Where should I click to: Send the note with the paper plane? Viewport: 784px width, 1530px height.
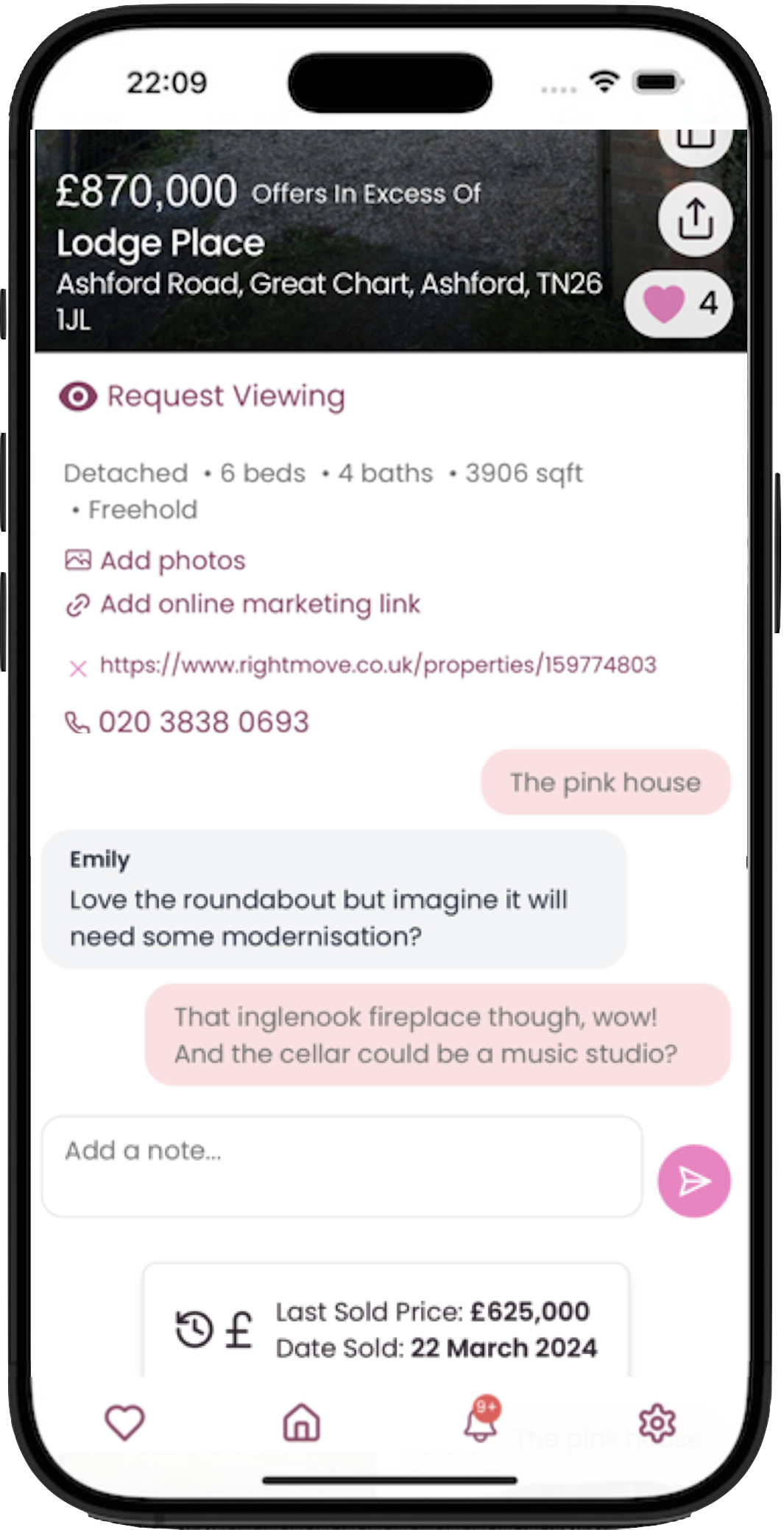click(x=693, y=1181)
